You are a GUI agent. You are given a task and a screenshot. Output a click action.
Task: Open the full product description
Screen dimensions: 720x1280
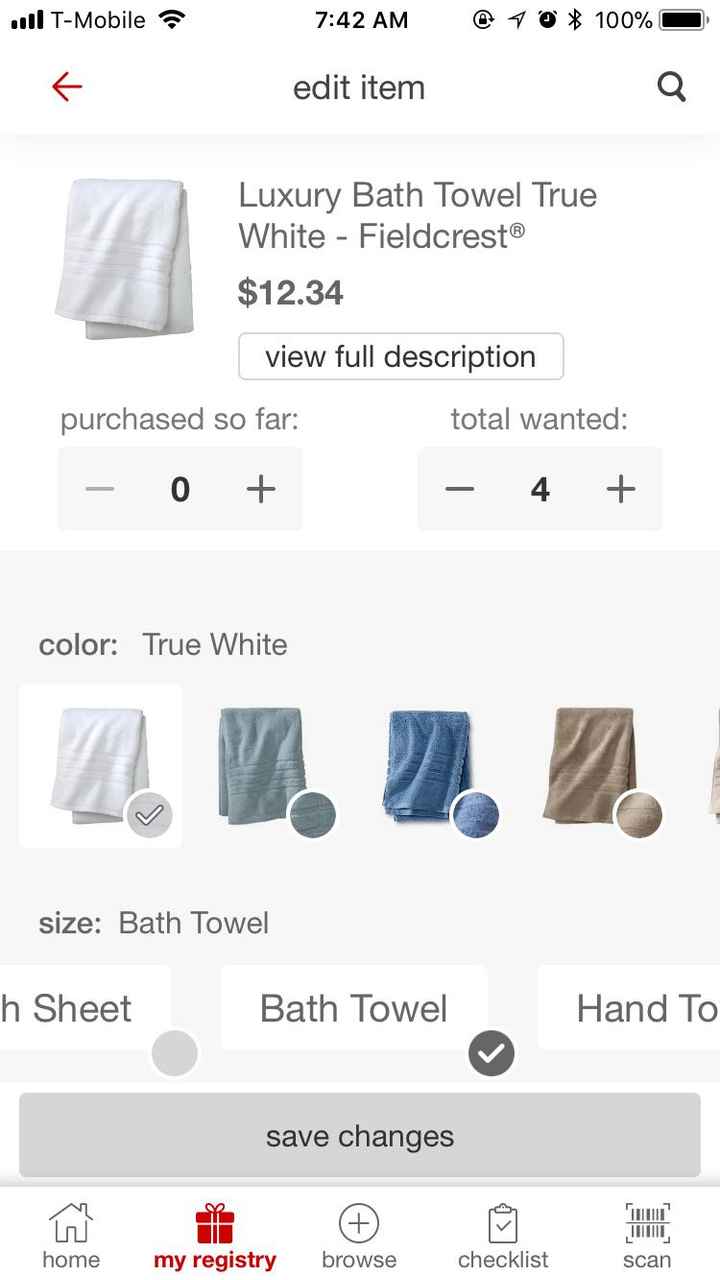pos(400,356)
